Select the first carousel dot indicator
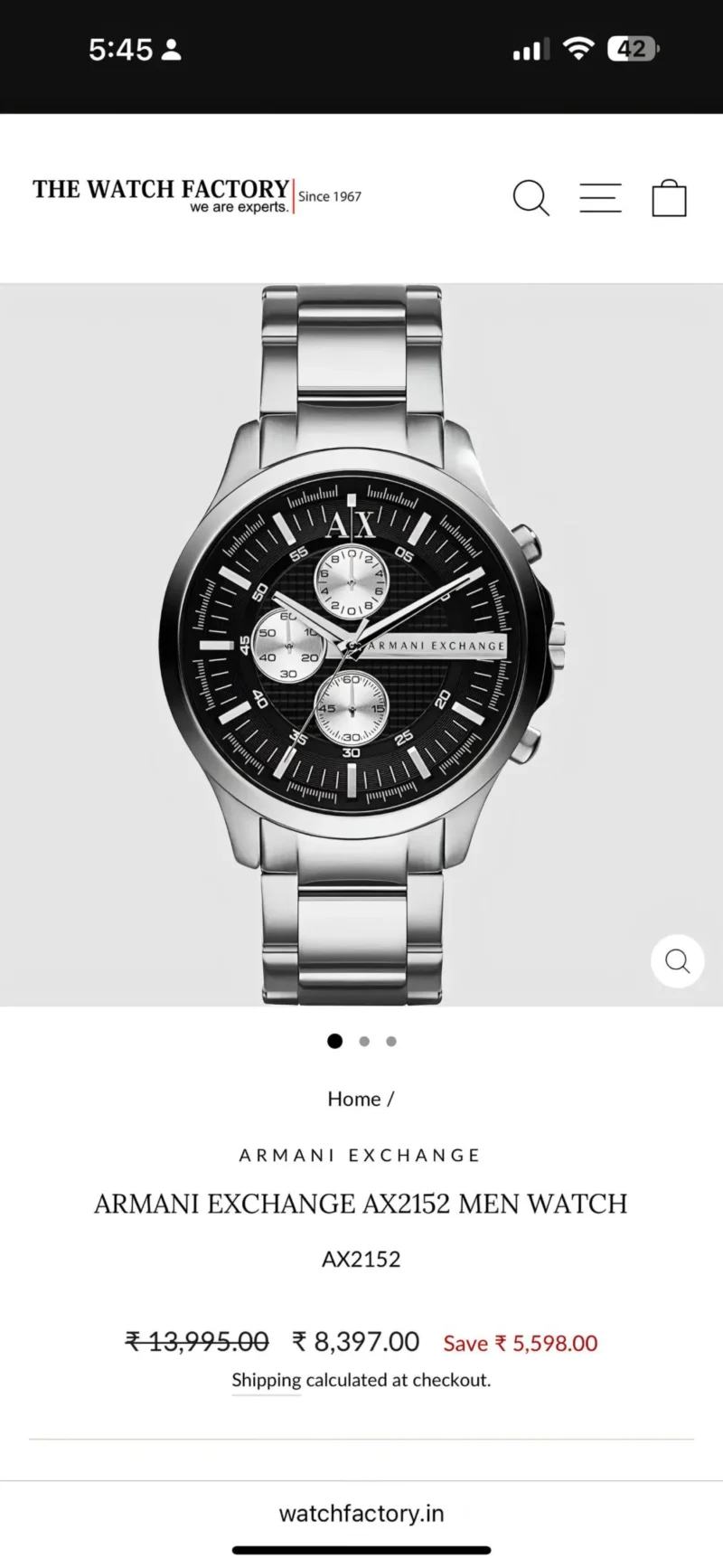The height and width of the screenshot is (1568, 723). [x=334, y=1041]
